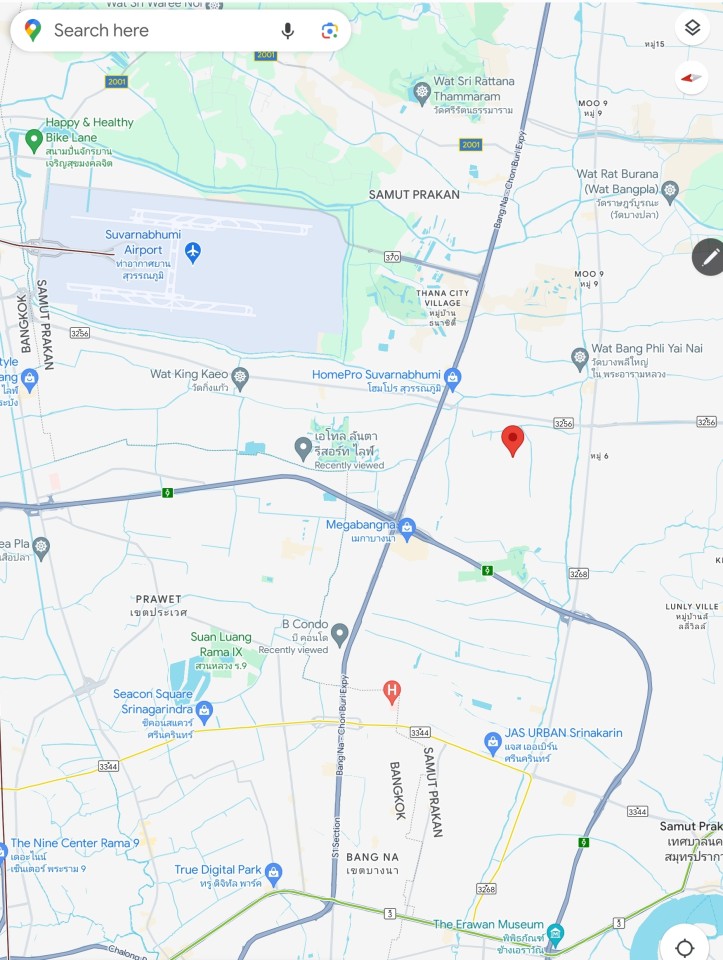The height and width of the screenshot is (960, 723).
Task: Select the Happy & Healthy Bike Lane pin
Action: (34, 140)
